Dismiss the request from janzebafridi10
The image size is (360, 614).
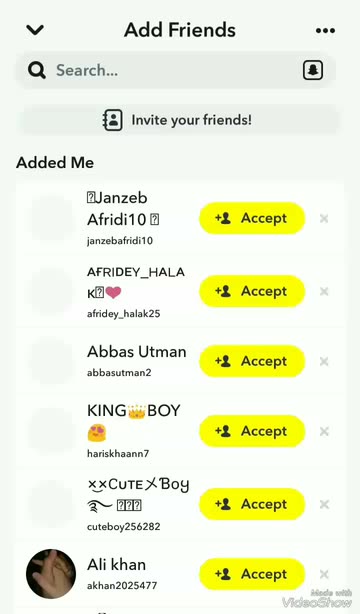pos(324,219)
